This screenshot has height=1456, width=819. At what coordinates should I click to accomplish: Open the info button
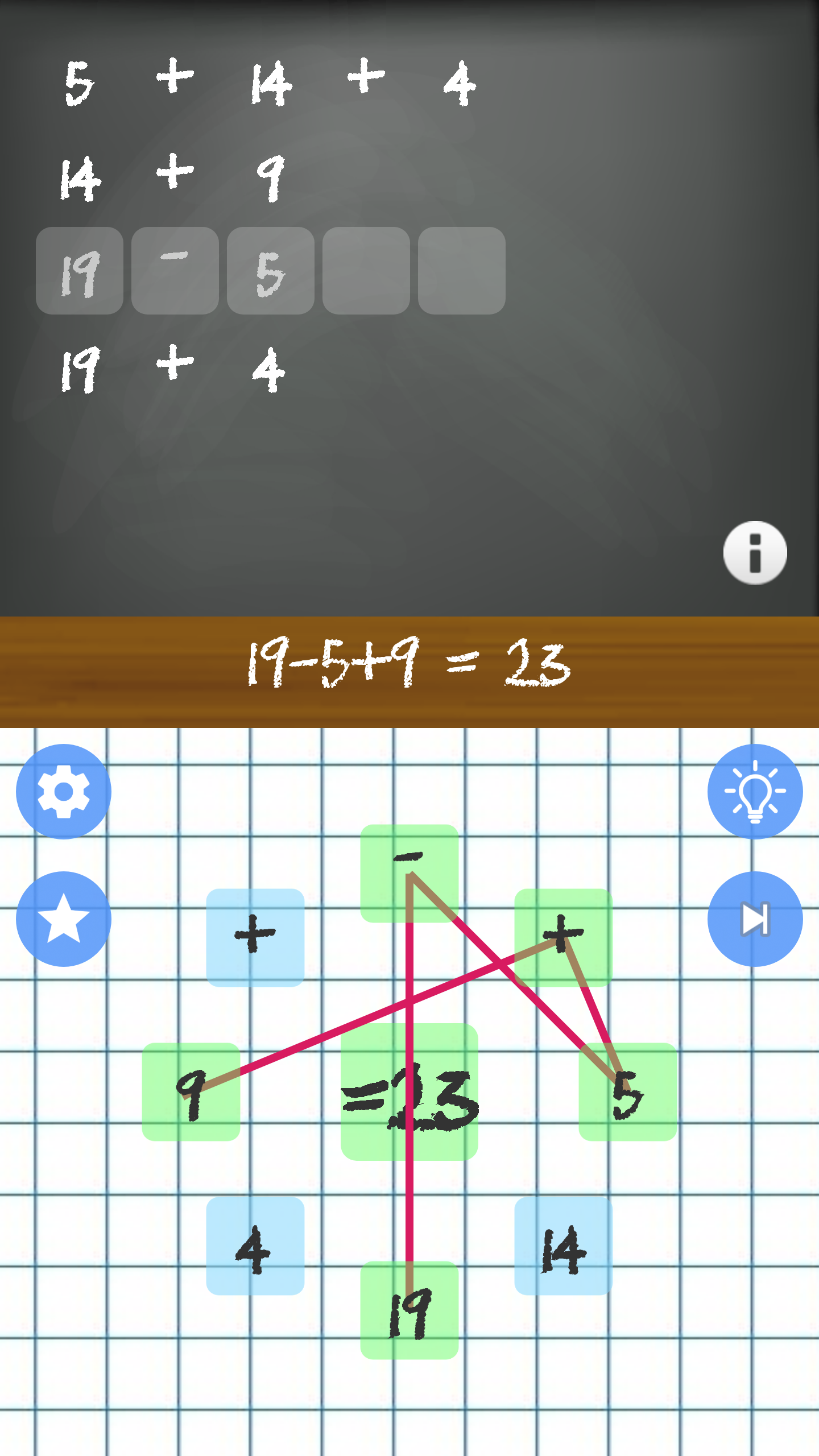[x=755, y=553]
